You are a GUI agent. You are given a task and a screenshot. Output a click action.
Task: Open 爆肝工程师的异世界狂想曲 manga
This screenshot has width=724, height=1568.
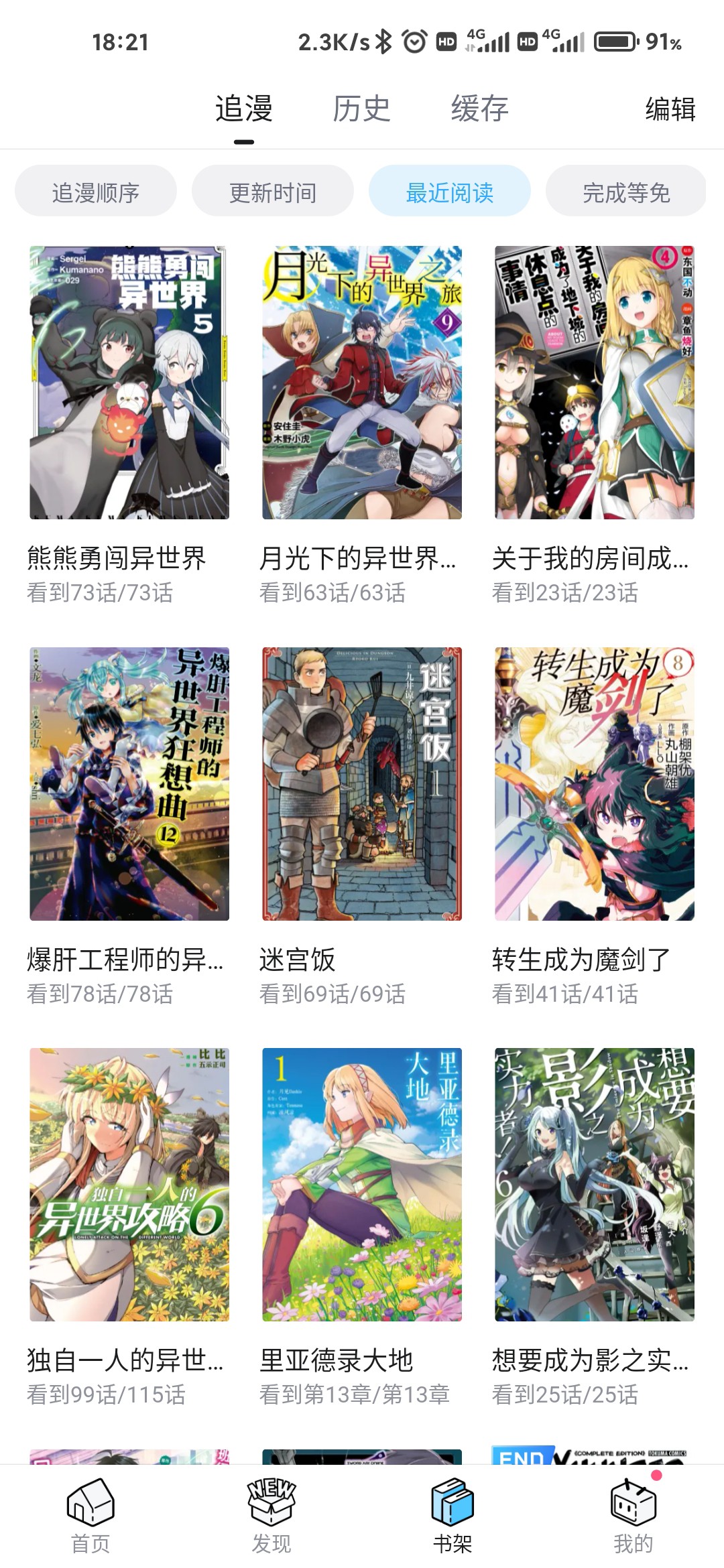tap(129, 784)
